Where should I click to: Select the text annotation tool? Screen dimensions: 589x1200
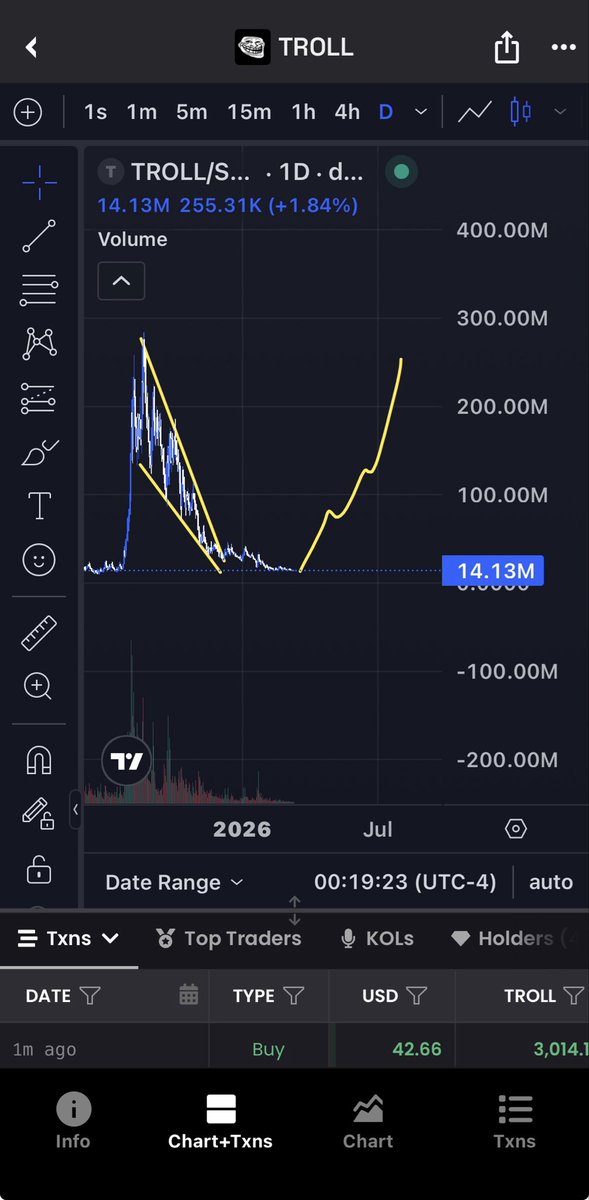38,507
